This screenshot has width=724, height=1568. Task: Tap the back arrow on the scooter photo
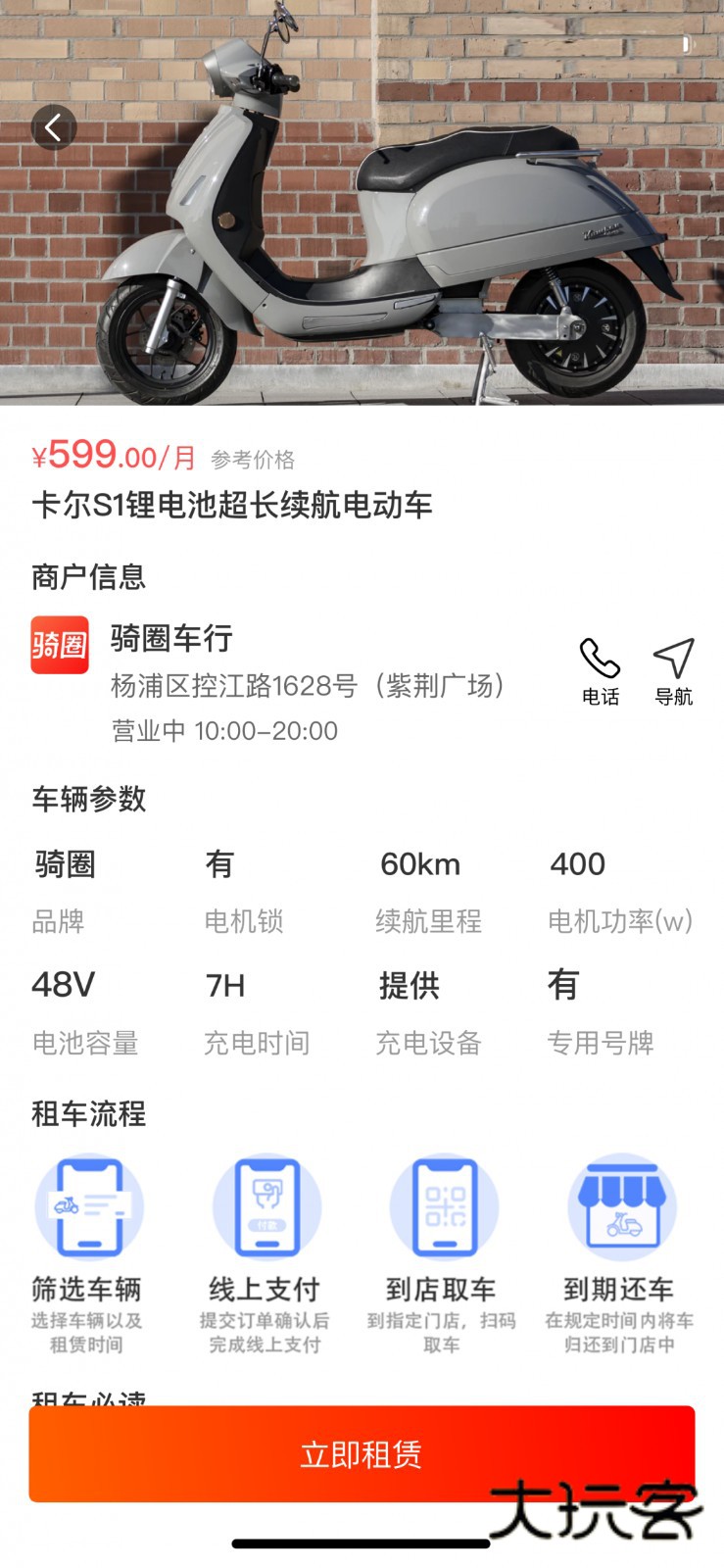pos(54,126)
